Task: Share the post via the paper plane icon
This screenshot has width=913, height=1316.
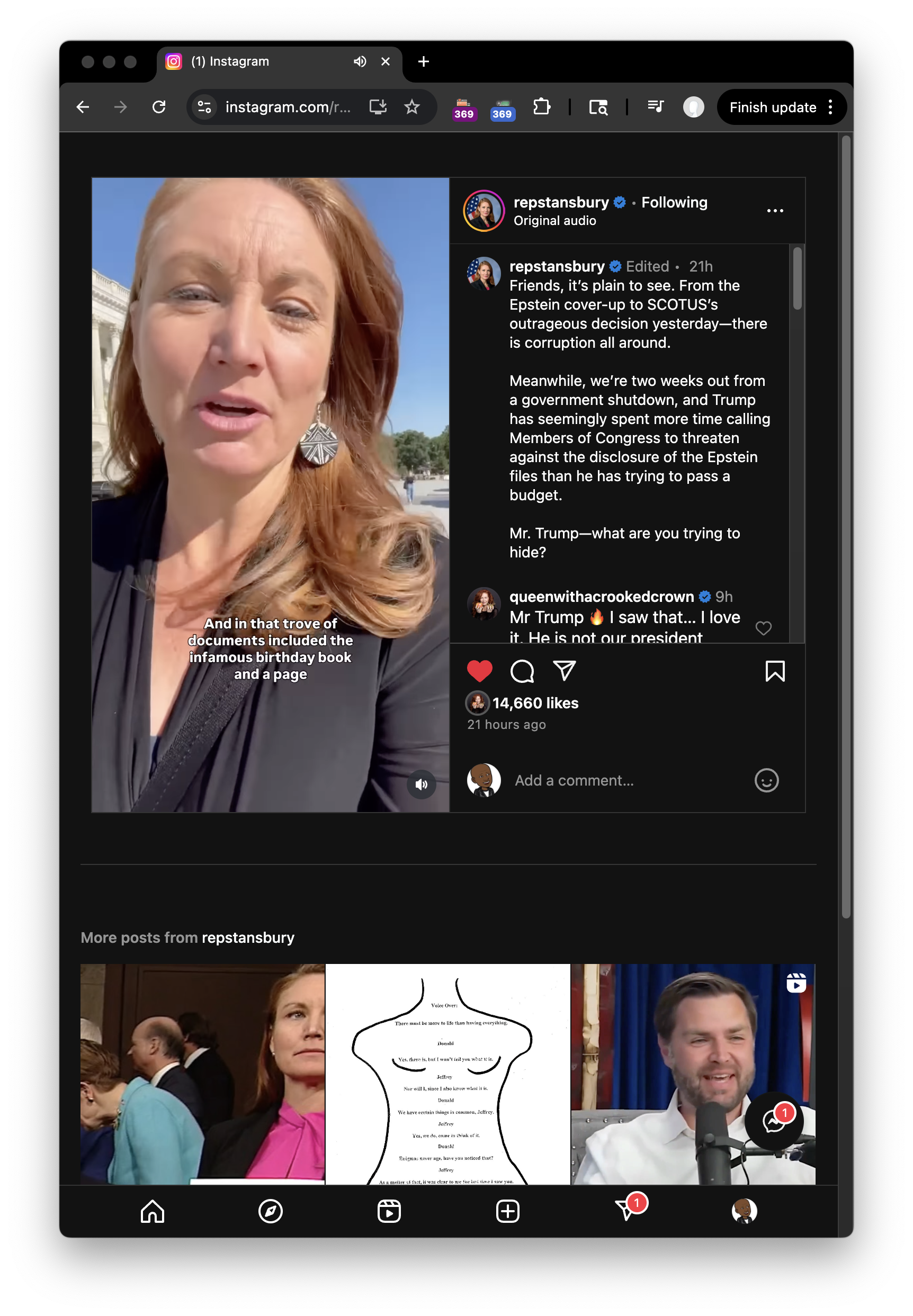Action: click(x=564, y=671)
